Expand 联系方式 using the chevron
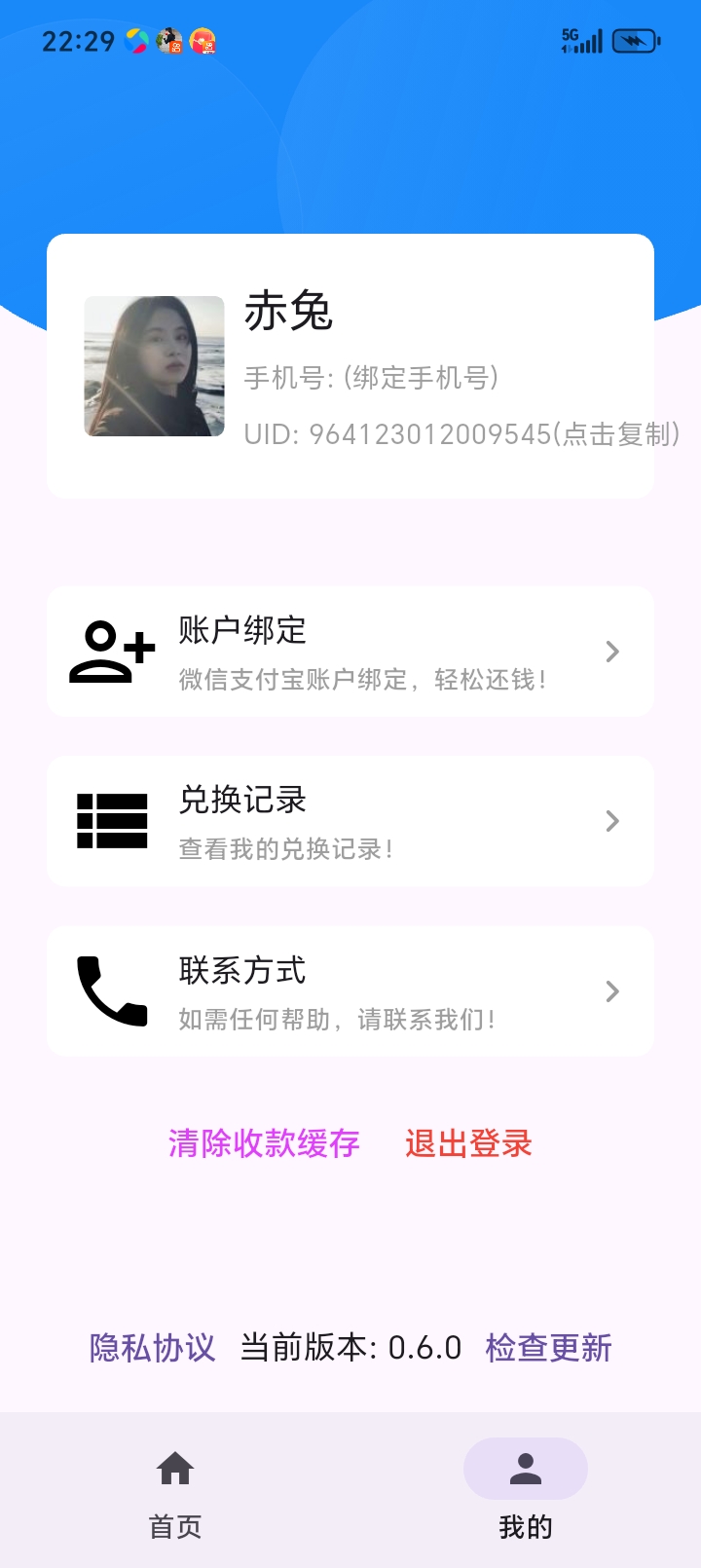Viewport: 701px width, 1568px height. pos(611,990)
